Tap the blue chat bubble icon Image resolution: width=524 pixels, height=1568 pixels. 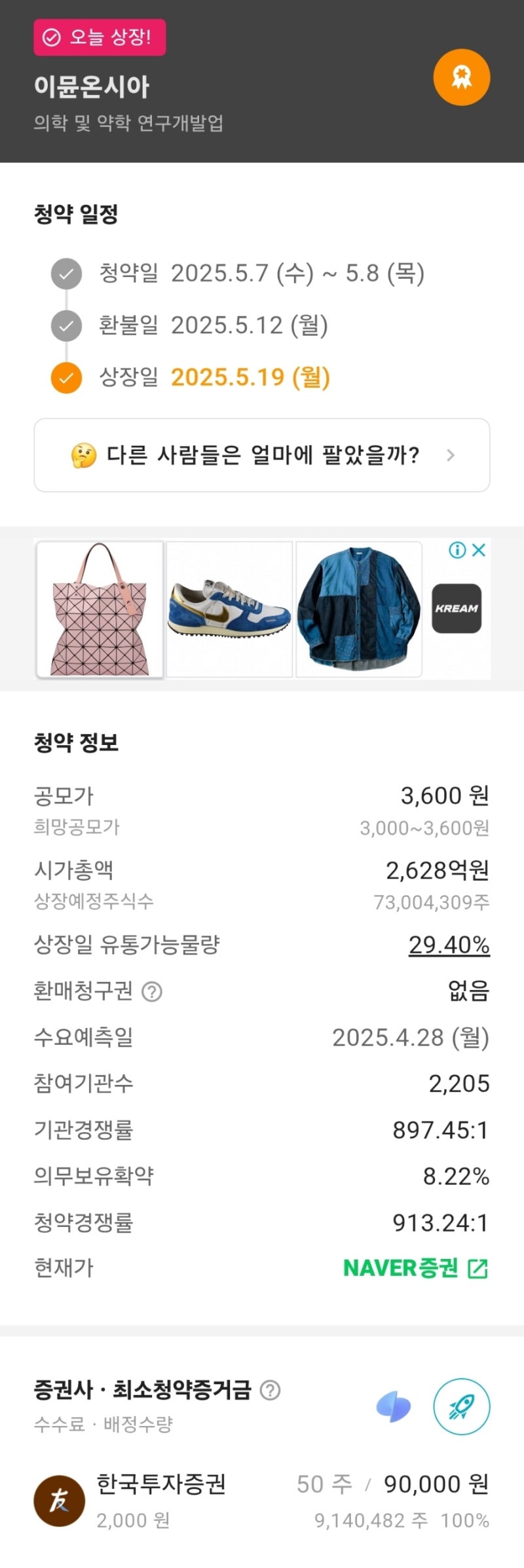click(394, 1407)
